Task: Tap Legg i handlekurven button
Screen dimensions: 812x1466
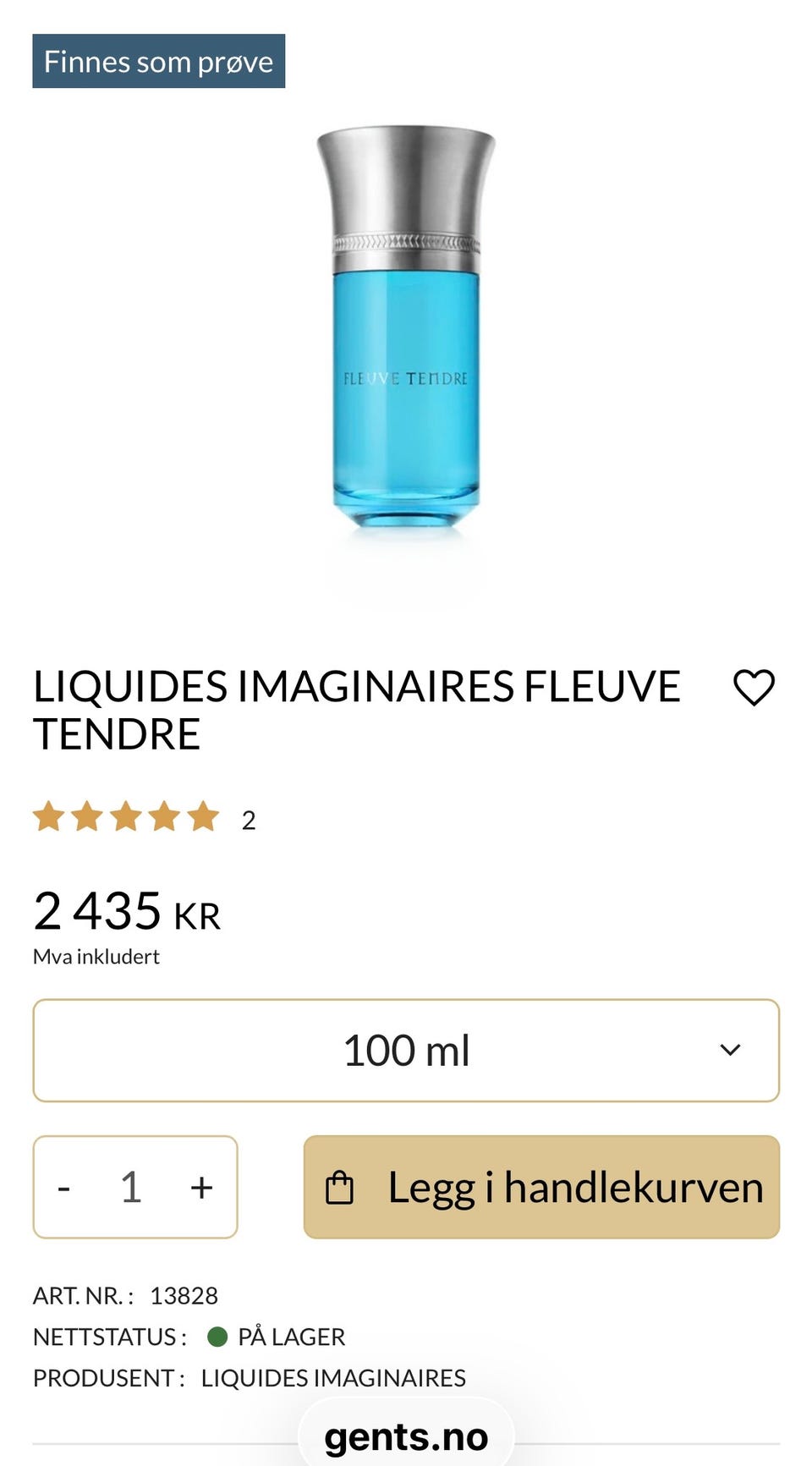Action: tap(541, 1187)
